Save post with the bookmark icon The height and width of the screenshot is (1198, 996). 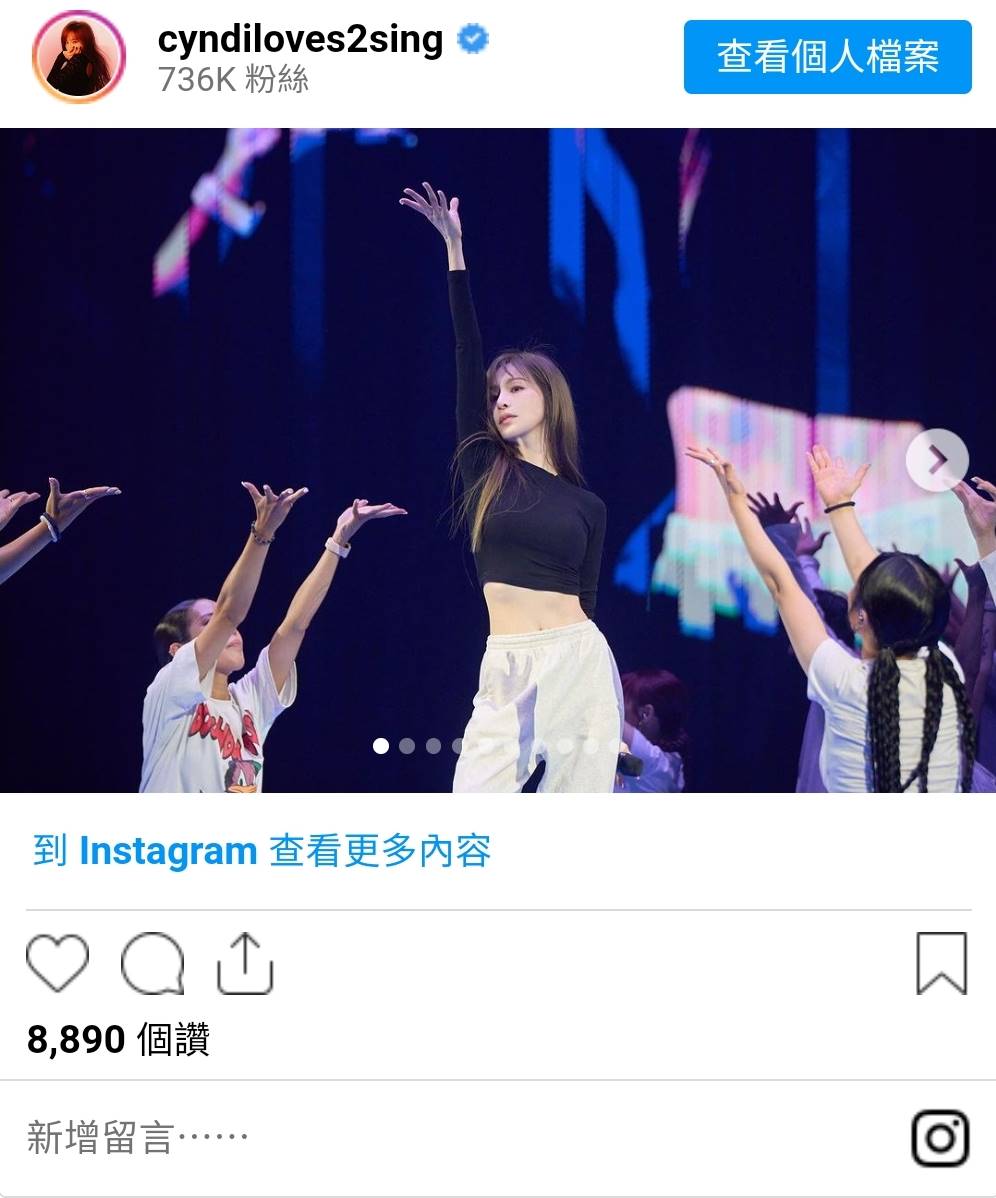[x=941, y=963]
